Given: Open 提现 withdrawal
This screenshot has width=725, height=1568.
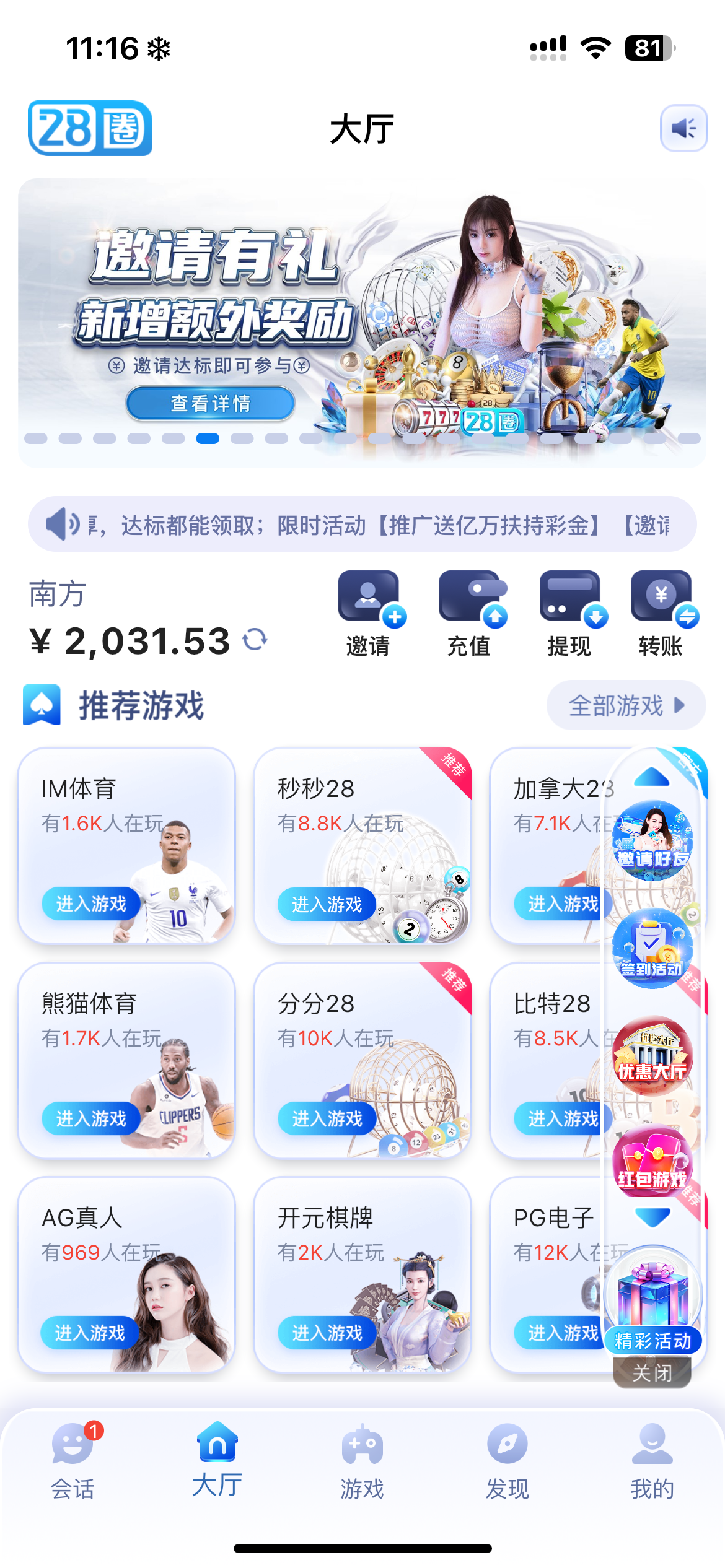Looking at the screenshot, I should click(571, 613).
